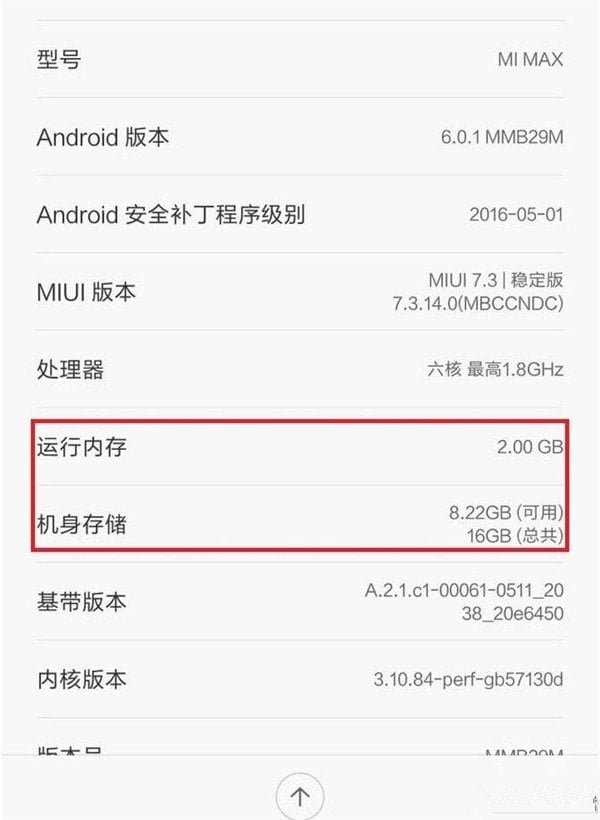Viewport: 600px width, 820px height.
Task: Select the Android 版本 row
Action: 300,137
